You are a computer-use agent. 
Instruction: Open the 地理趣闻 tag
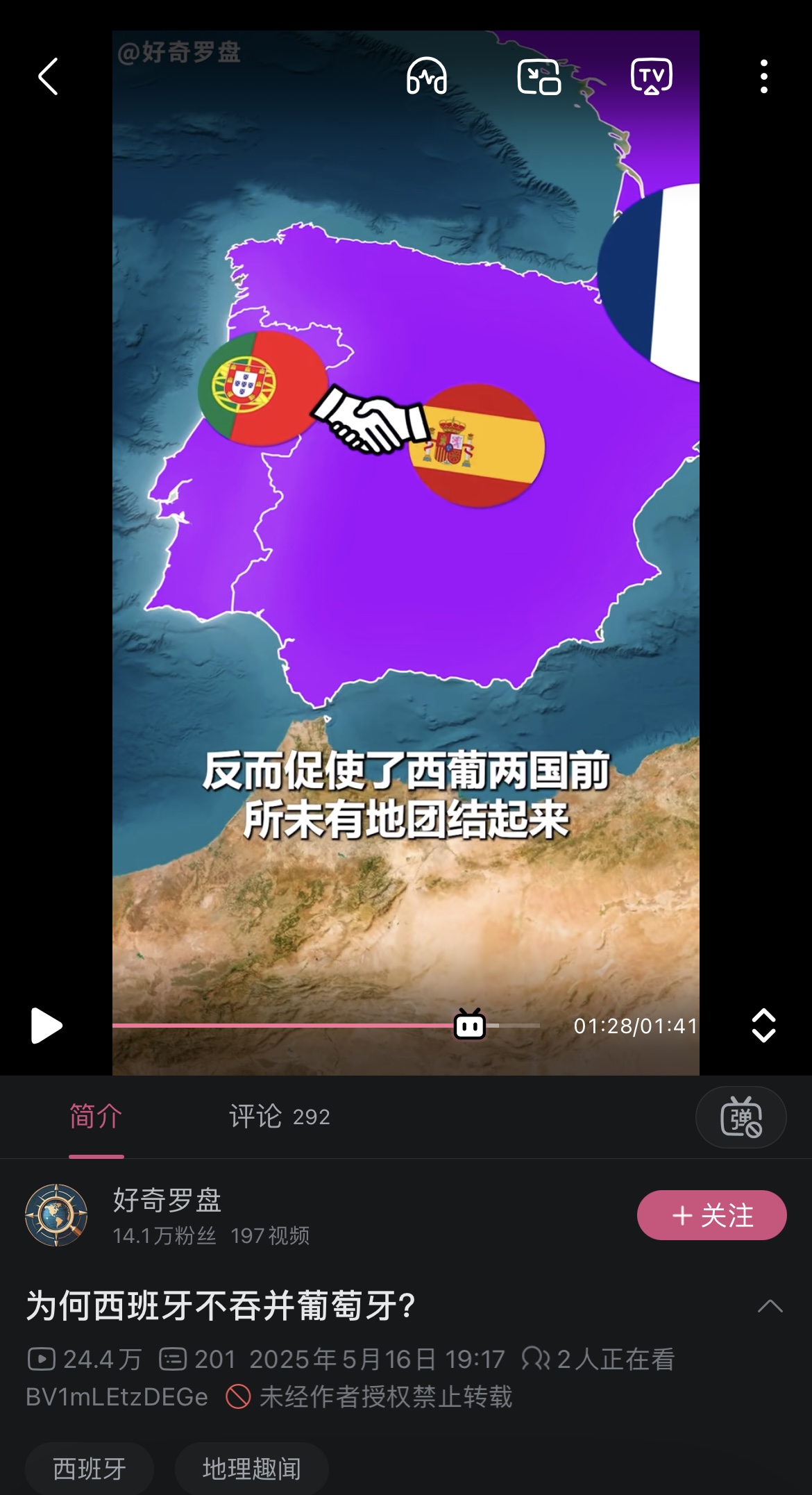pos(251,1468)
